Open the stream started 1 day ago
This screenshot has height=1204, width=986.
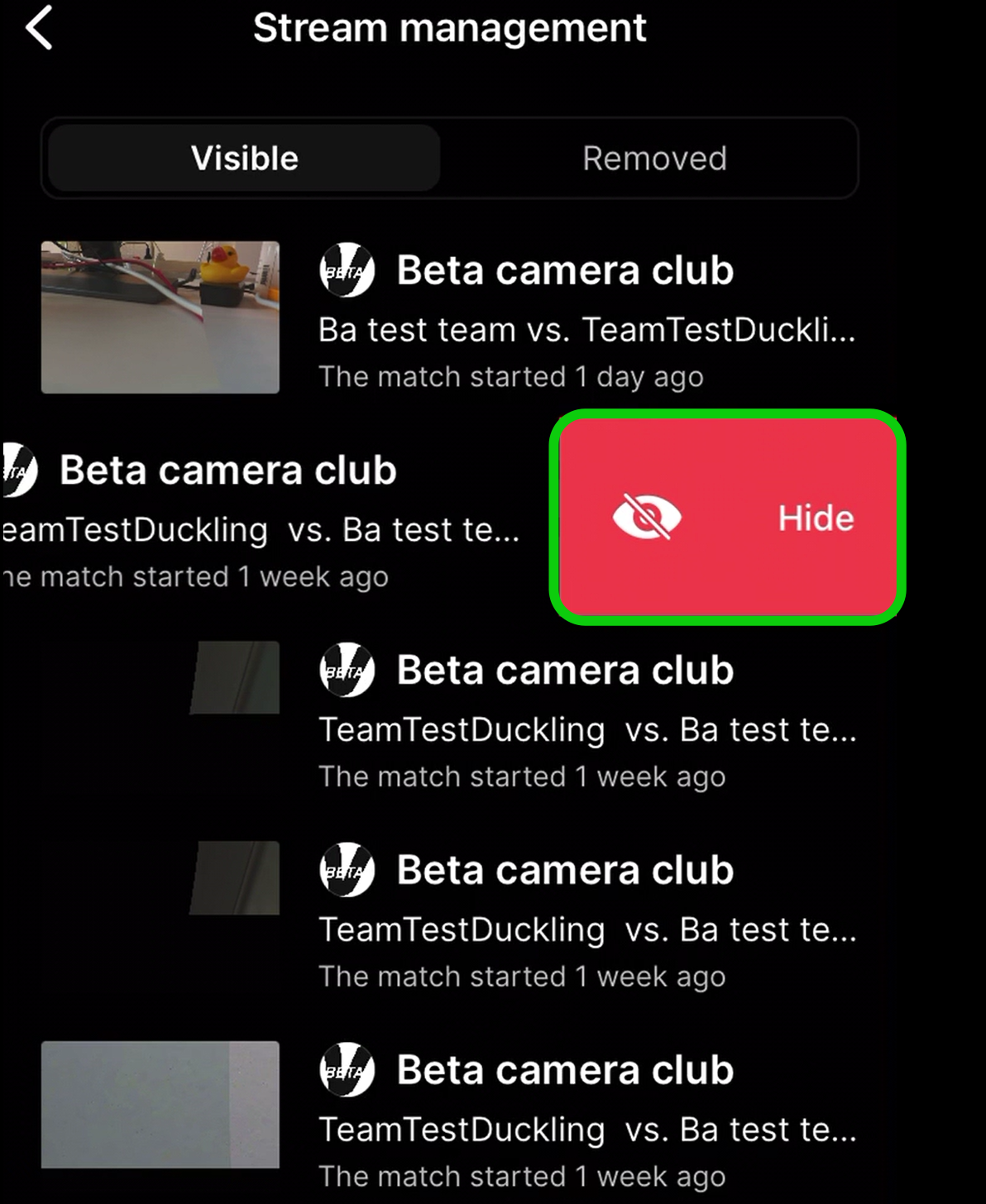[x=447, y=318]
